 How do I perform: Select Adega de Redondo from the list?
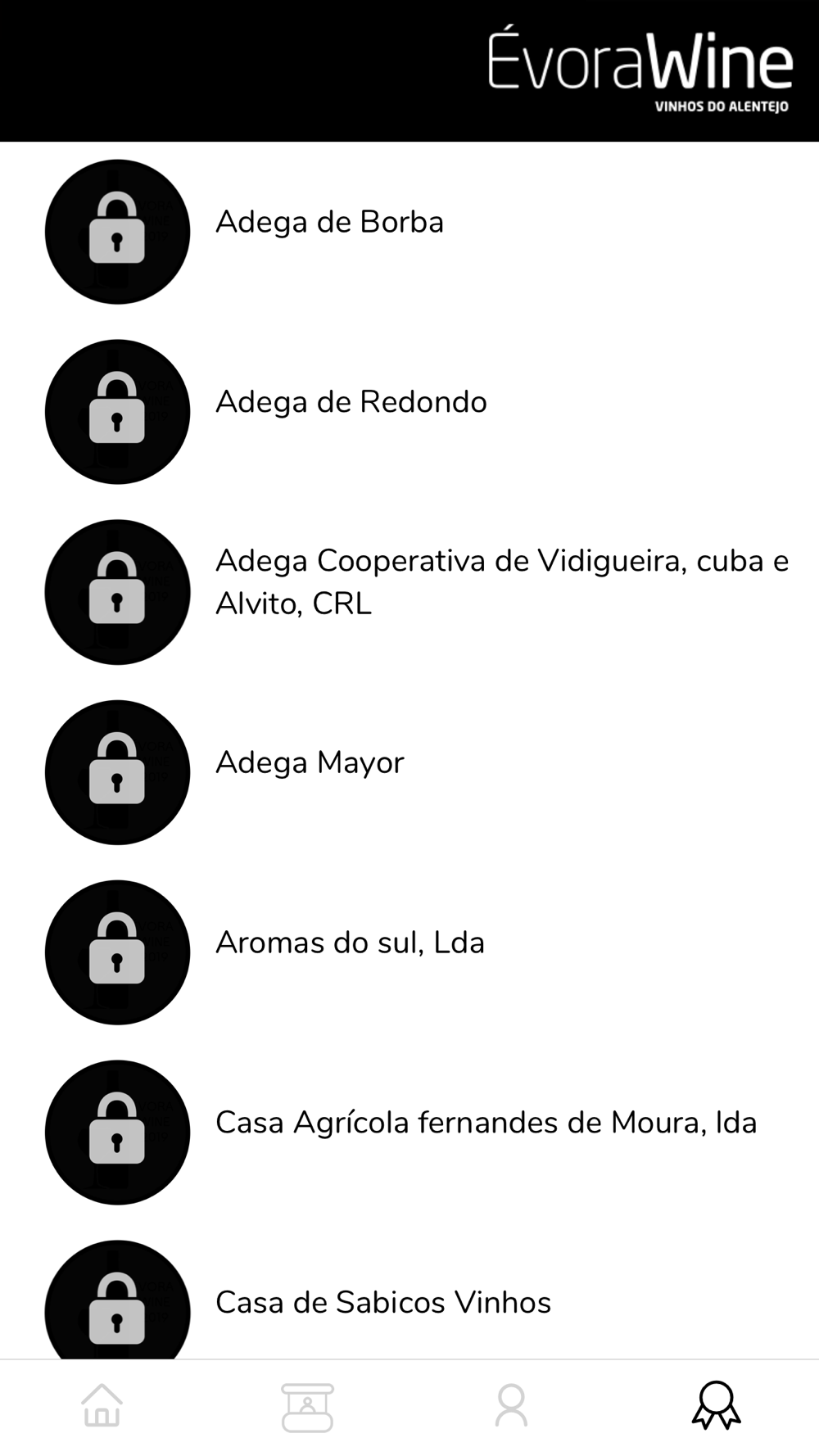(x=351, y=403)
